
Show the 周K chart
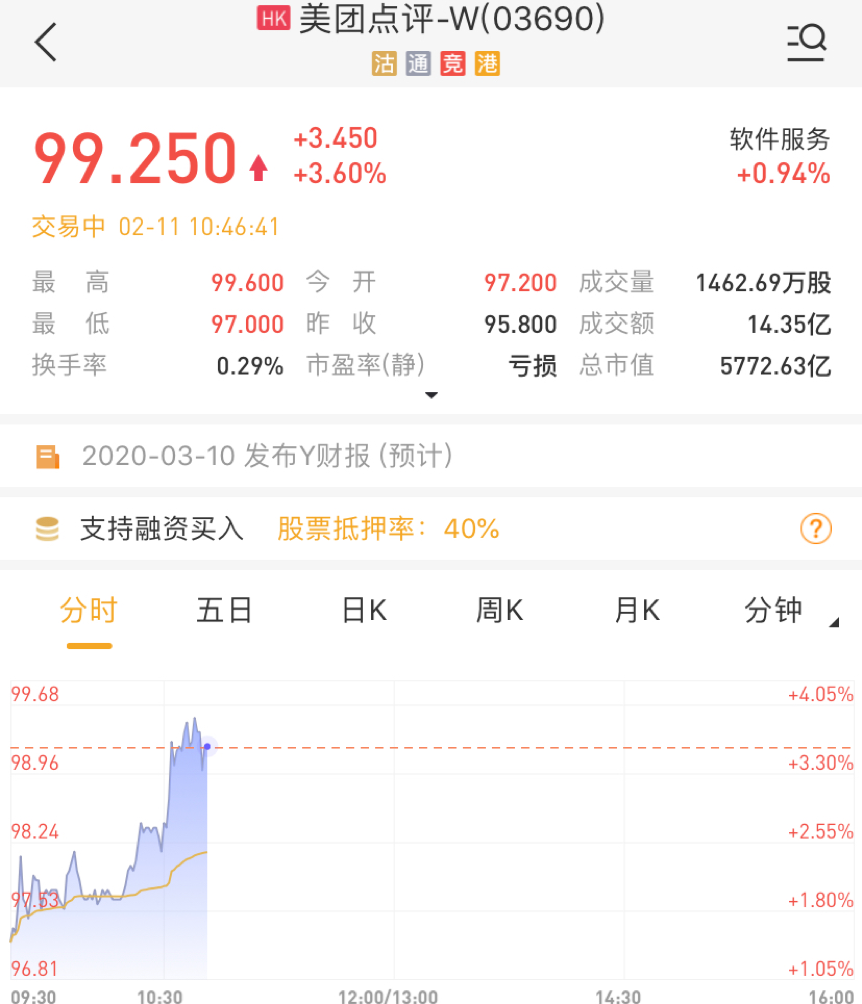499,610
